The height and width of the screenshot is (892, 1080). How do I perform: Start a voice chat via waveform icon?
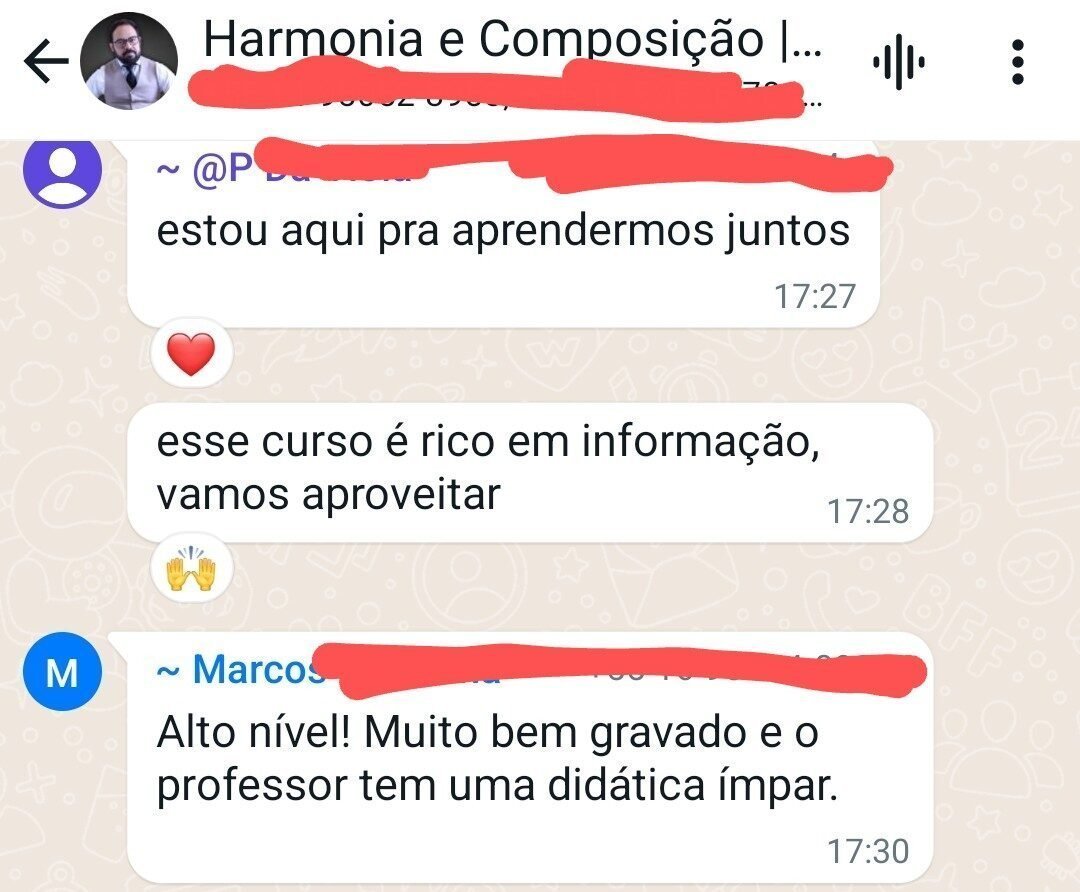pos(897,62)
